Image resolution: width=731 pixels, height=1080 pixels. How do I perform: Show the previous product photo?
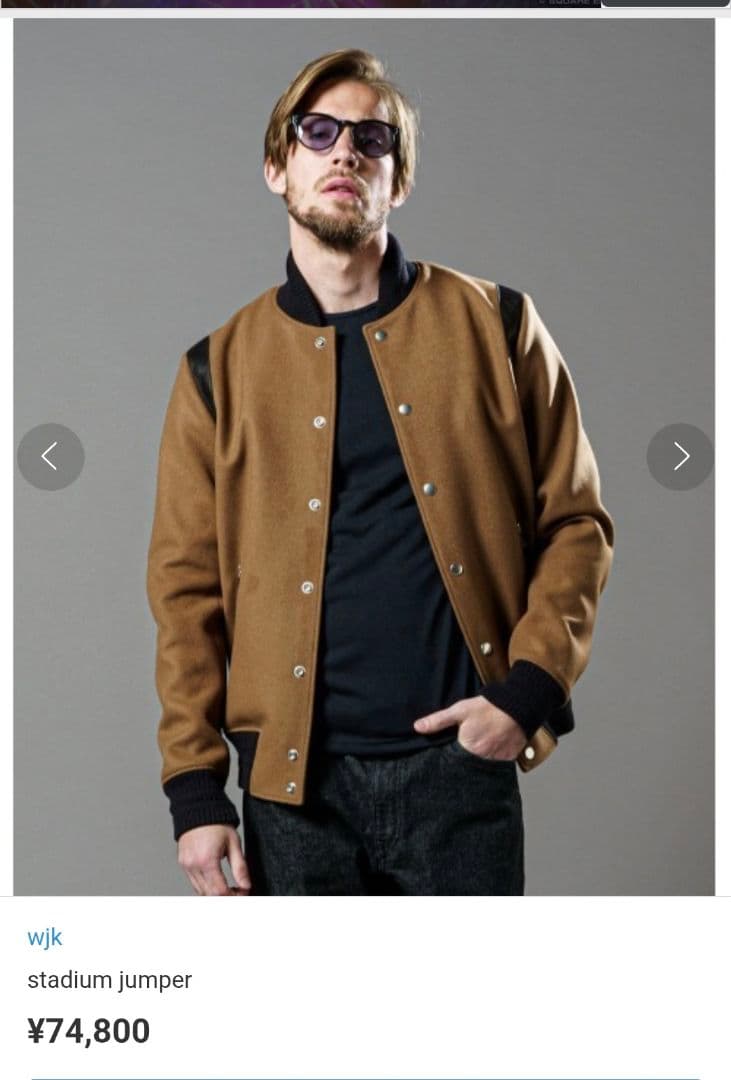[51, 457]
